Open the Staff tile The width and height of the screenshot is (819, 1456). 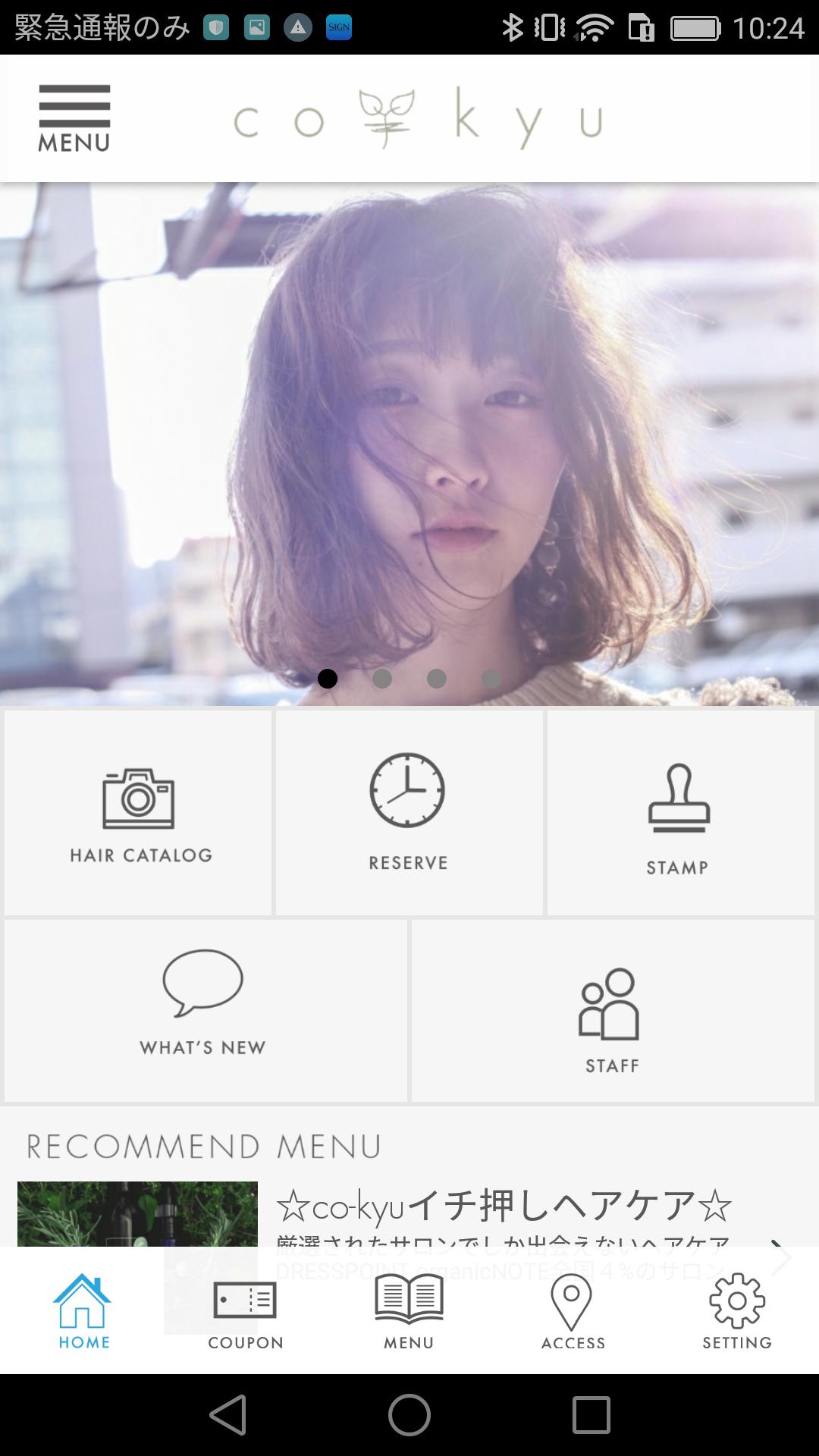tap(612, 1010)
